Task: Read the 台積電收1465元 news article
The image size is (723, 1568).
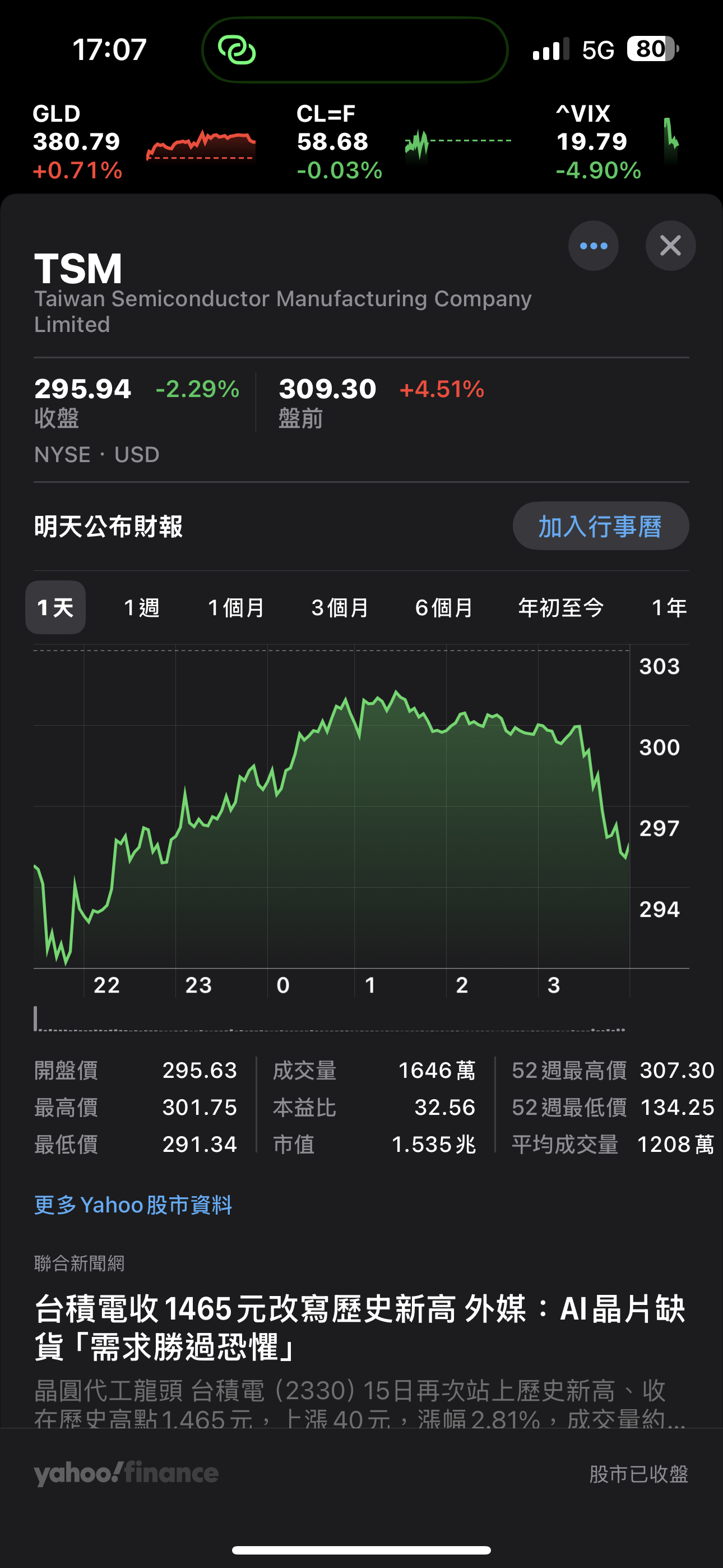Action: pyautogui.click(x=360, y=1327)
